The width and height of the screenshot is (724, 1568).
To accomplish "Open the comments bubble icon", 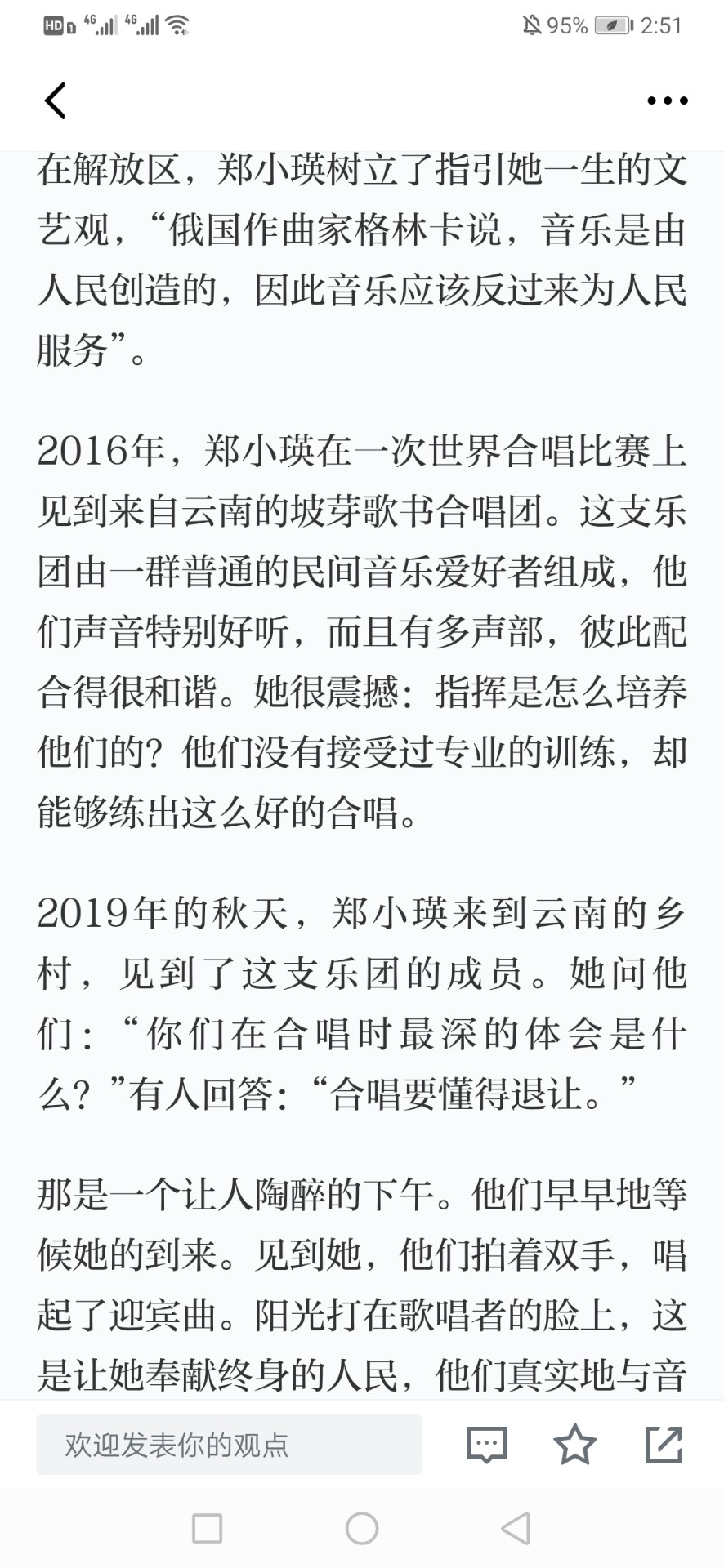I will coord(487,1445).
